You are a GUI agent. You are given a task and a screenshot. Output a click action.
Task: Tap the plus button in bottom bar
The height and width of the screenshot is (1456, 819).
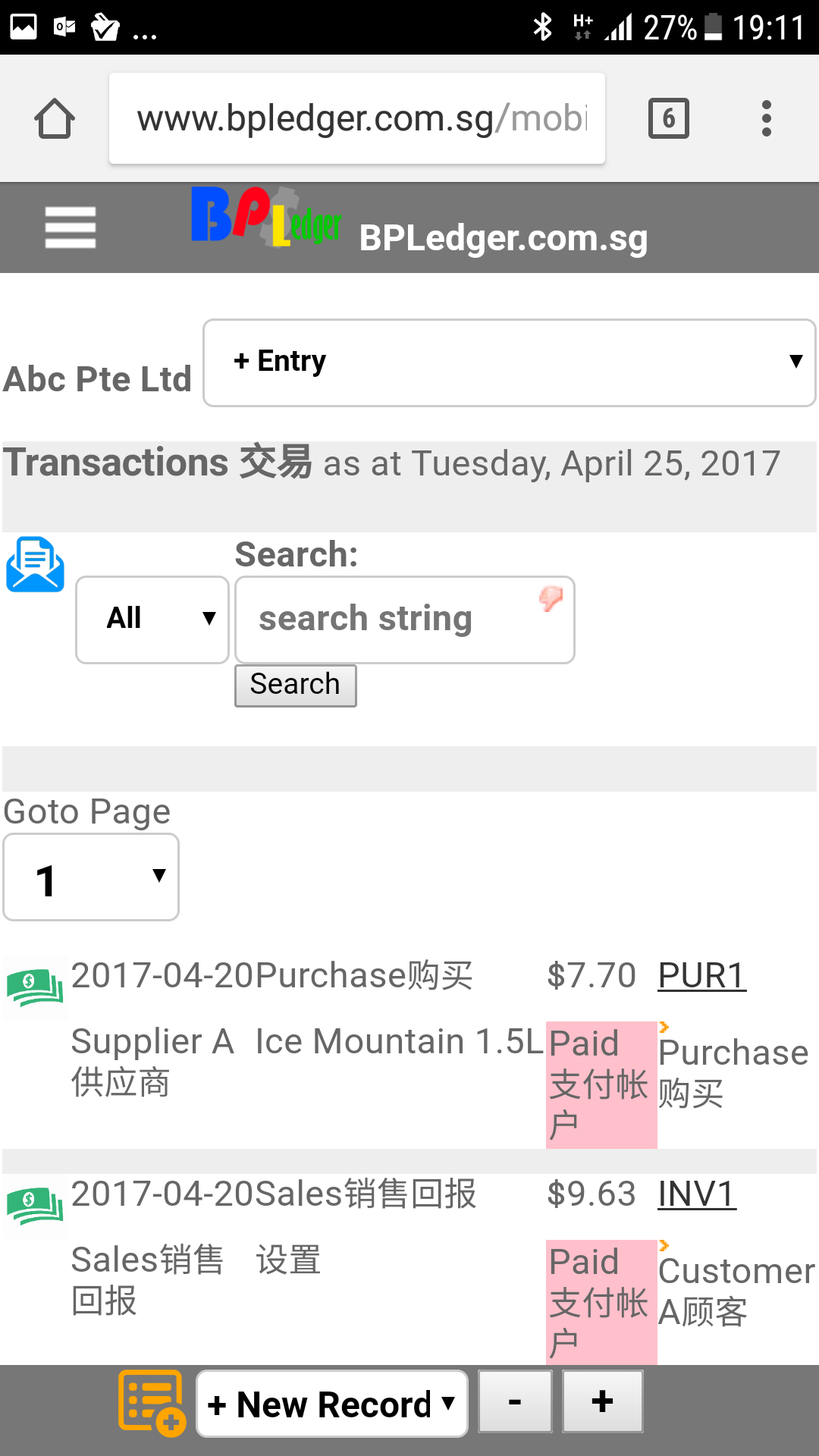click(602, 1401)
